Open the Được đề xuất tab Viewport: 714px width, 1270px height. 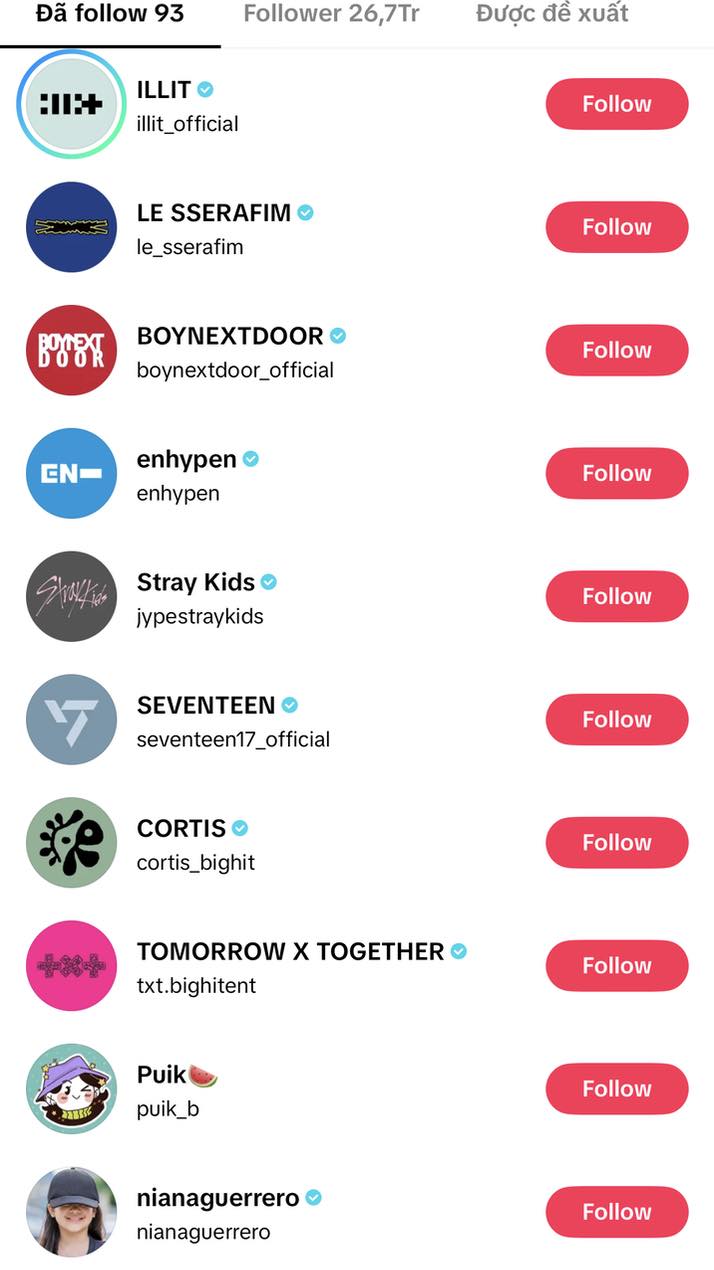(x=552, y=14)
